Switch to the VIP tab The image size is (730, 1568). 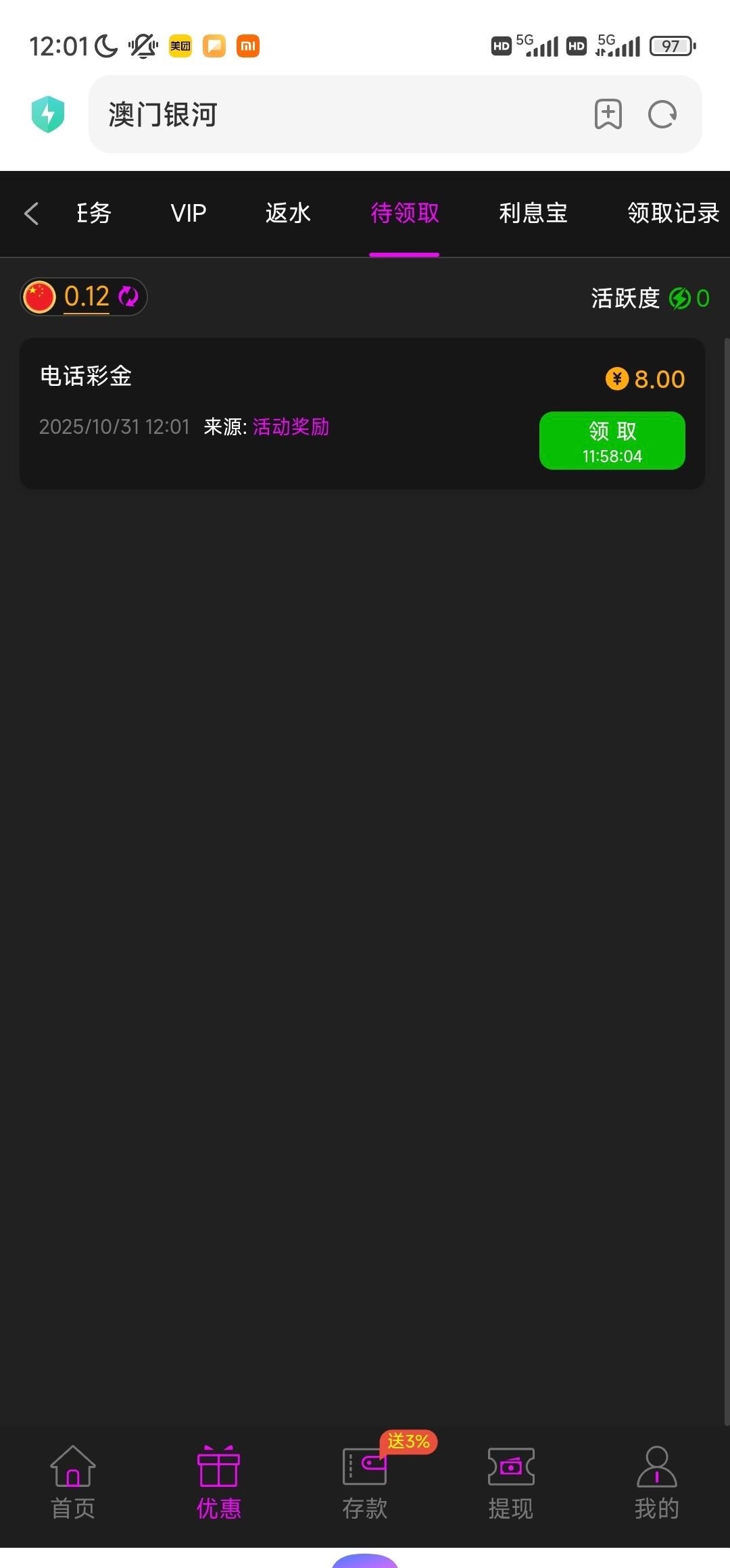pos(188,214)
